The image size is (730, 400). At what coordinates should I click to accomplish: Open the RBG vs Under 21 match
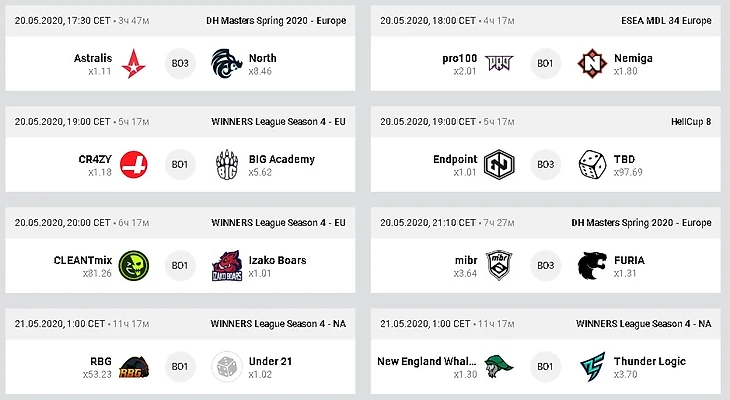coord(181,366)
